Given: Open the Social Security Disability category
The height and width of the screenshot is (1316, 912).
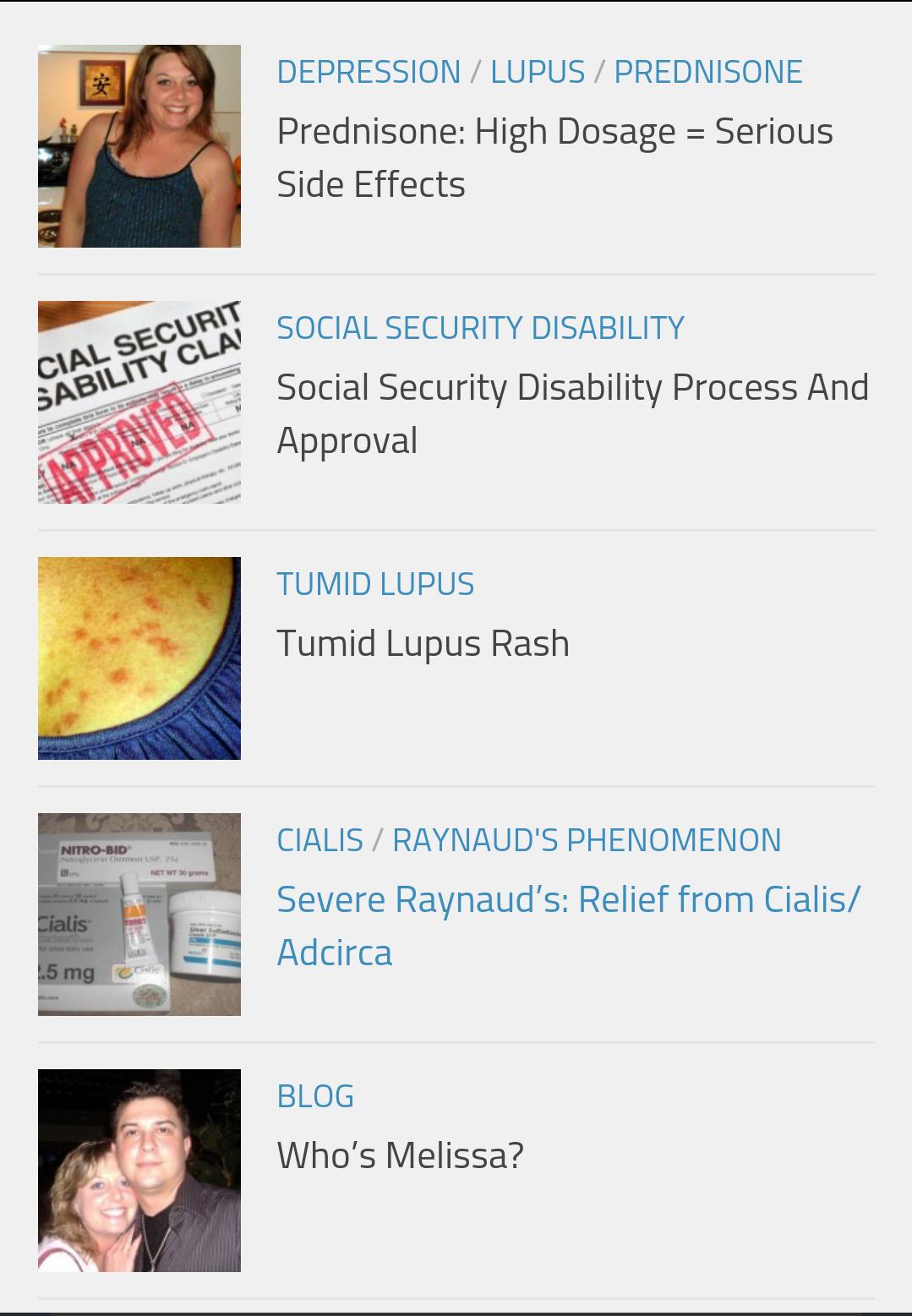Looking at the screenshot, I should pos(480,328).
